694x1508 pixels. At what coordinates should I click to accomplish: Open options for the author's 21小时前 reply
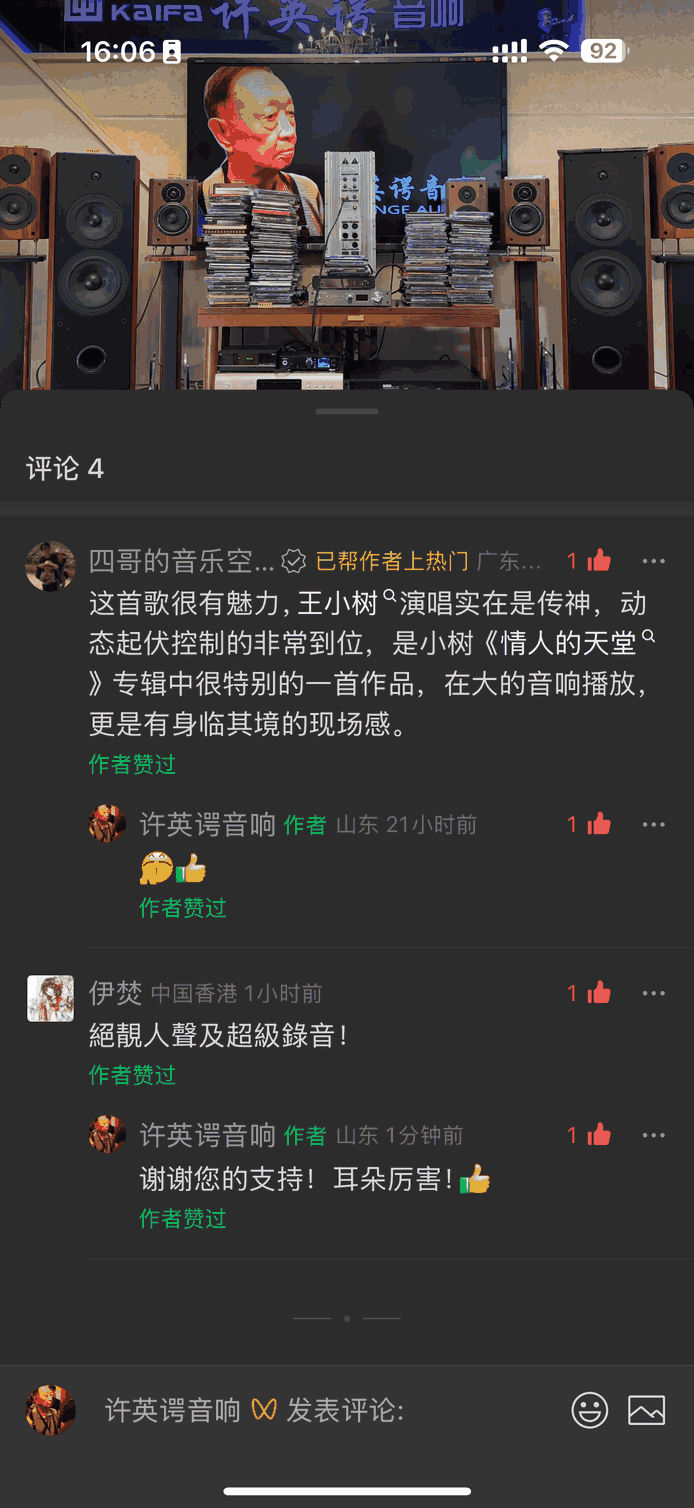click(x=654, y=824)
